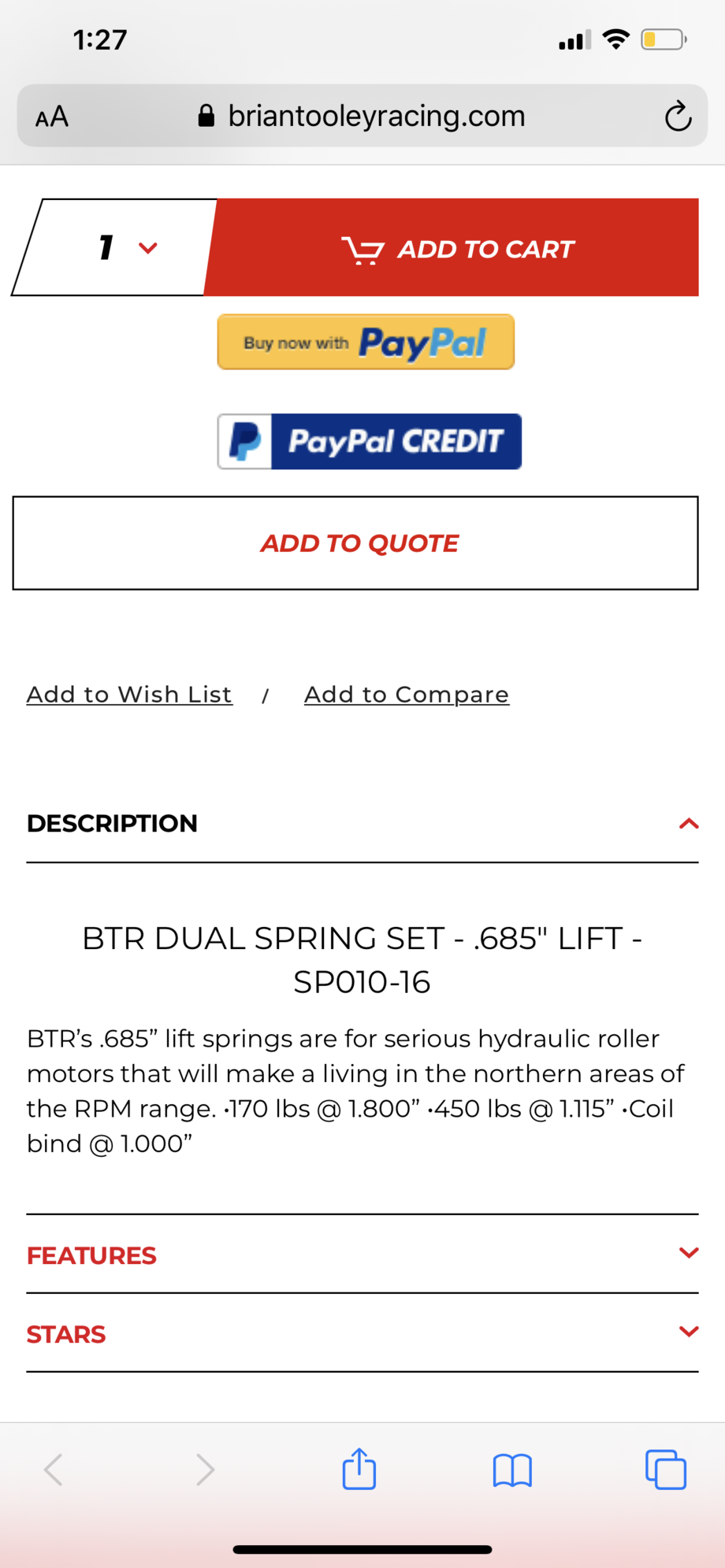Open the AA reader options
Image resolution: width=725 pixels, height=1568 pixels.
click(52, 117)
